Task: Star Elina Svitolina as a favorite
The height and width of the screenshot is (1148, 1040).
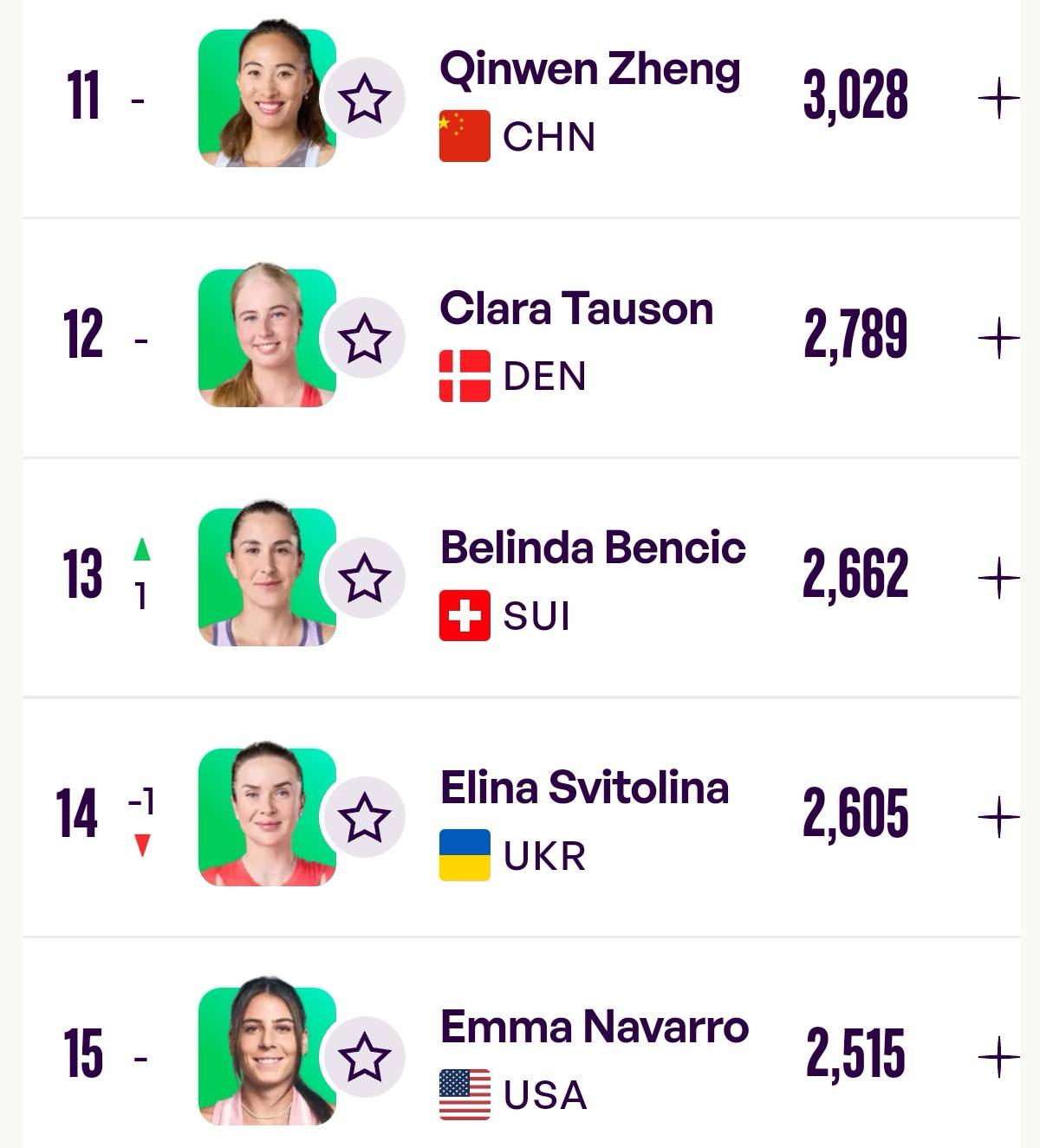Action: (x=363, y=818)
